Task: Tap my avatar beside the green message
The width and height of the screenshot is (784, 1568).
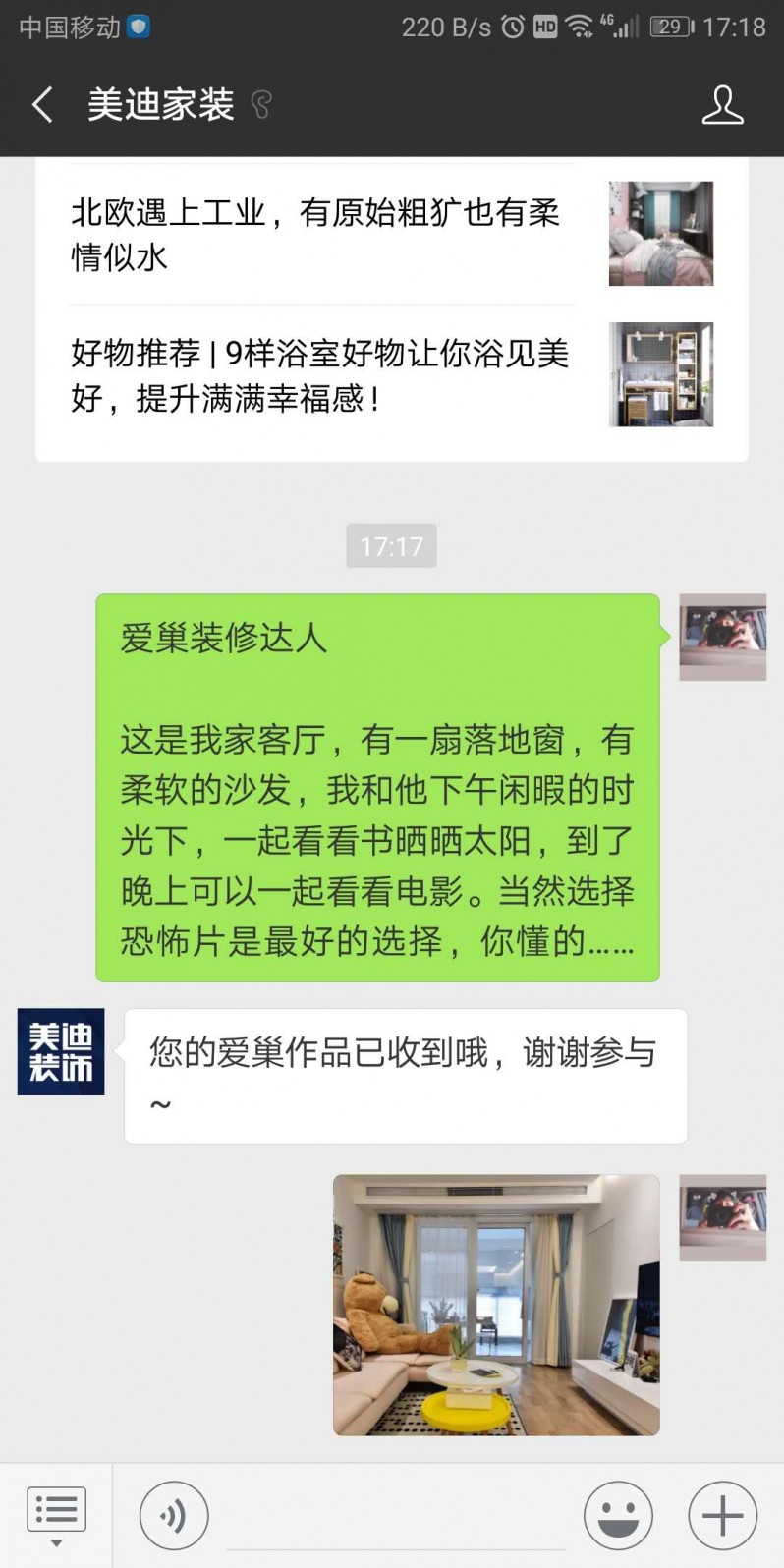Action: (722, 637)
